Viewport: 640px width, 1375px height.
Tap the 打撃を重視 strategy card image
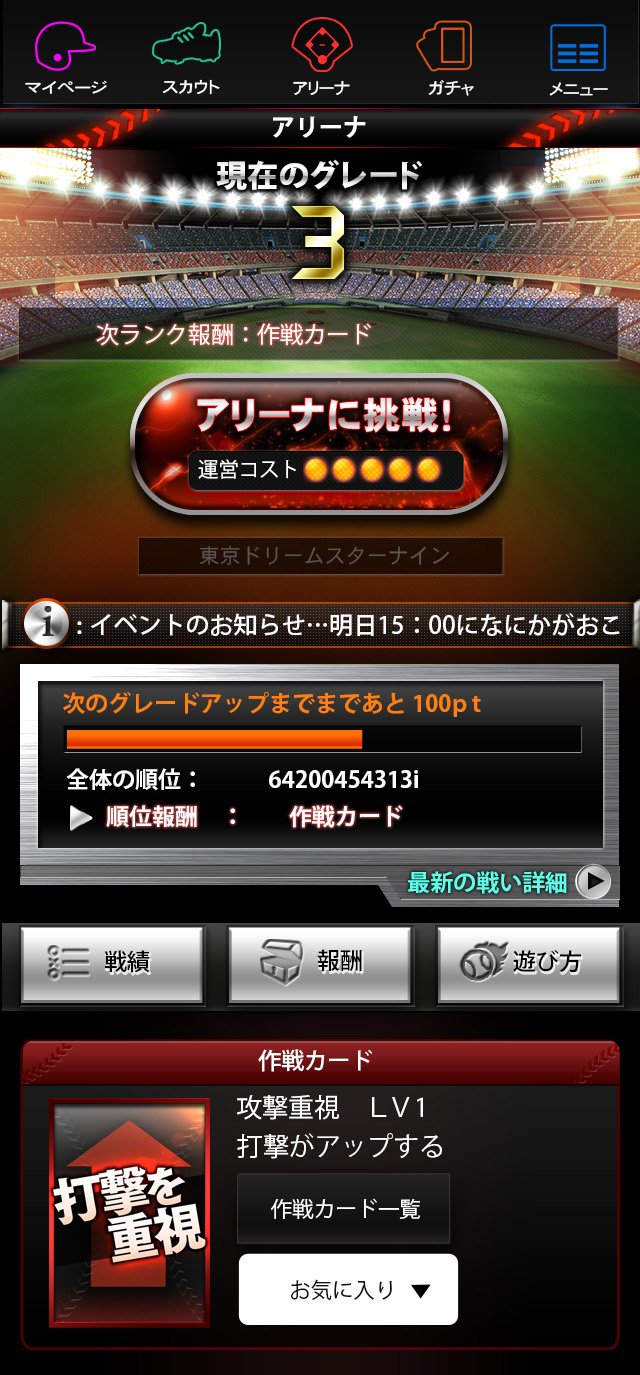pos(130,1212)
